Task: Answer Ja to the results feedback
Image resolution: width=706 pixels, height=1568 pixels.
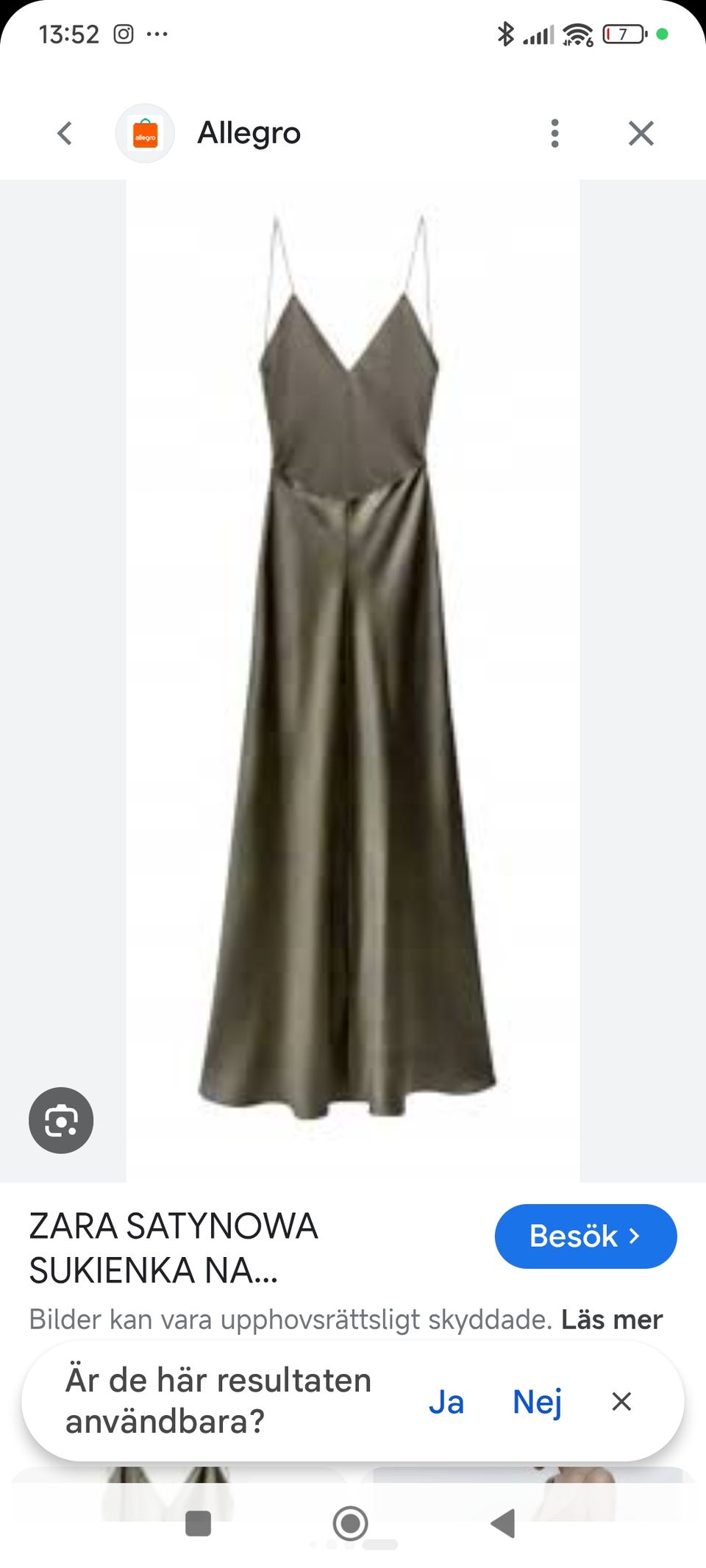Action: coord(446,1402)
